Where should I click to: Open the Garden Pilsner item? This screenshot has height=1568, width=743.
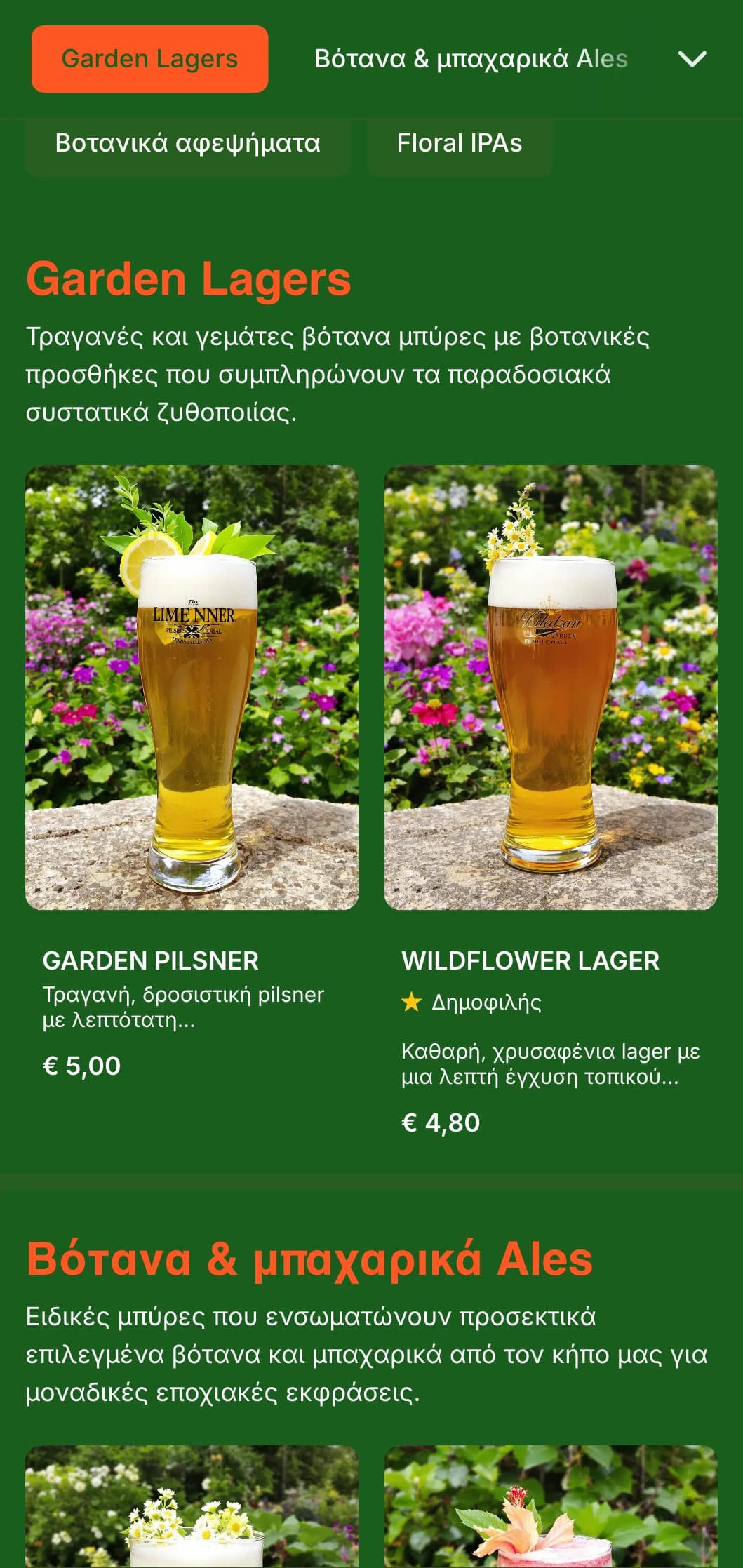point(192,772)
